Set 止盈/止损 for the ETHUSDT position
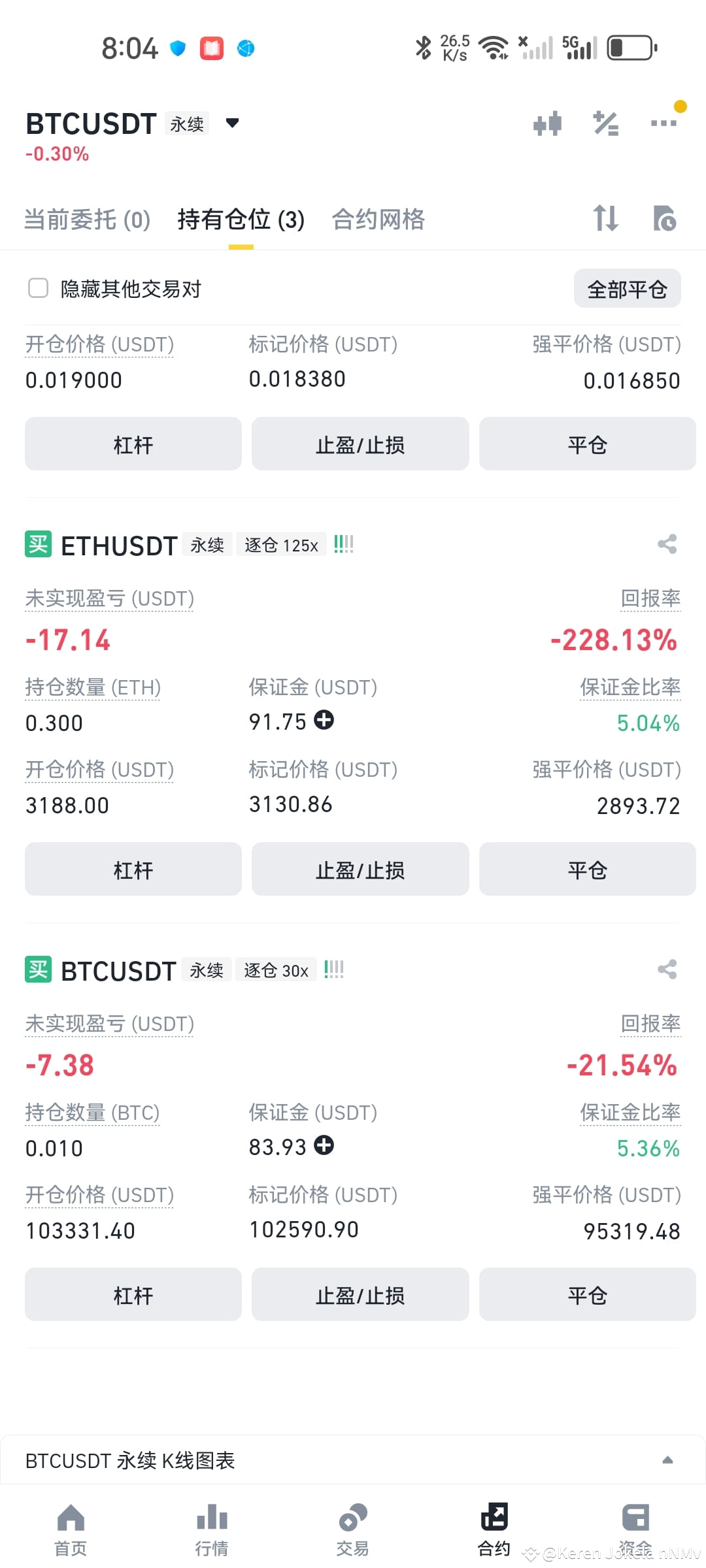 pos(360,870)
